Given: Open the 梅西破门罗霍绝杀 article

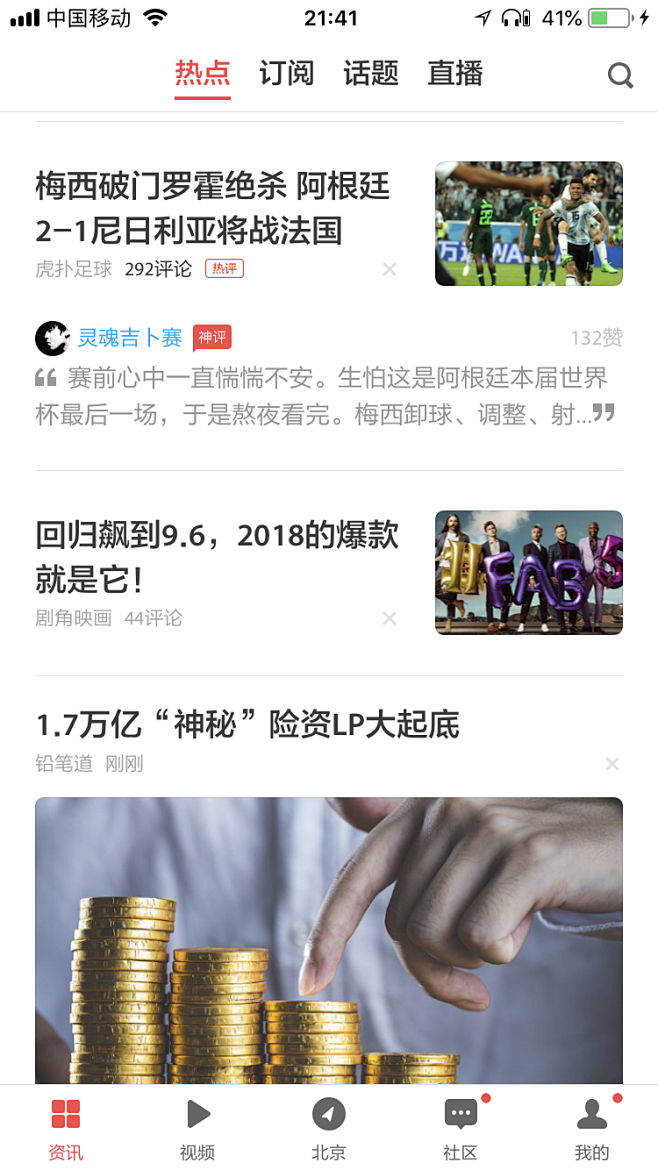Looking at the screenshot, I should [212, 208].
